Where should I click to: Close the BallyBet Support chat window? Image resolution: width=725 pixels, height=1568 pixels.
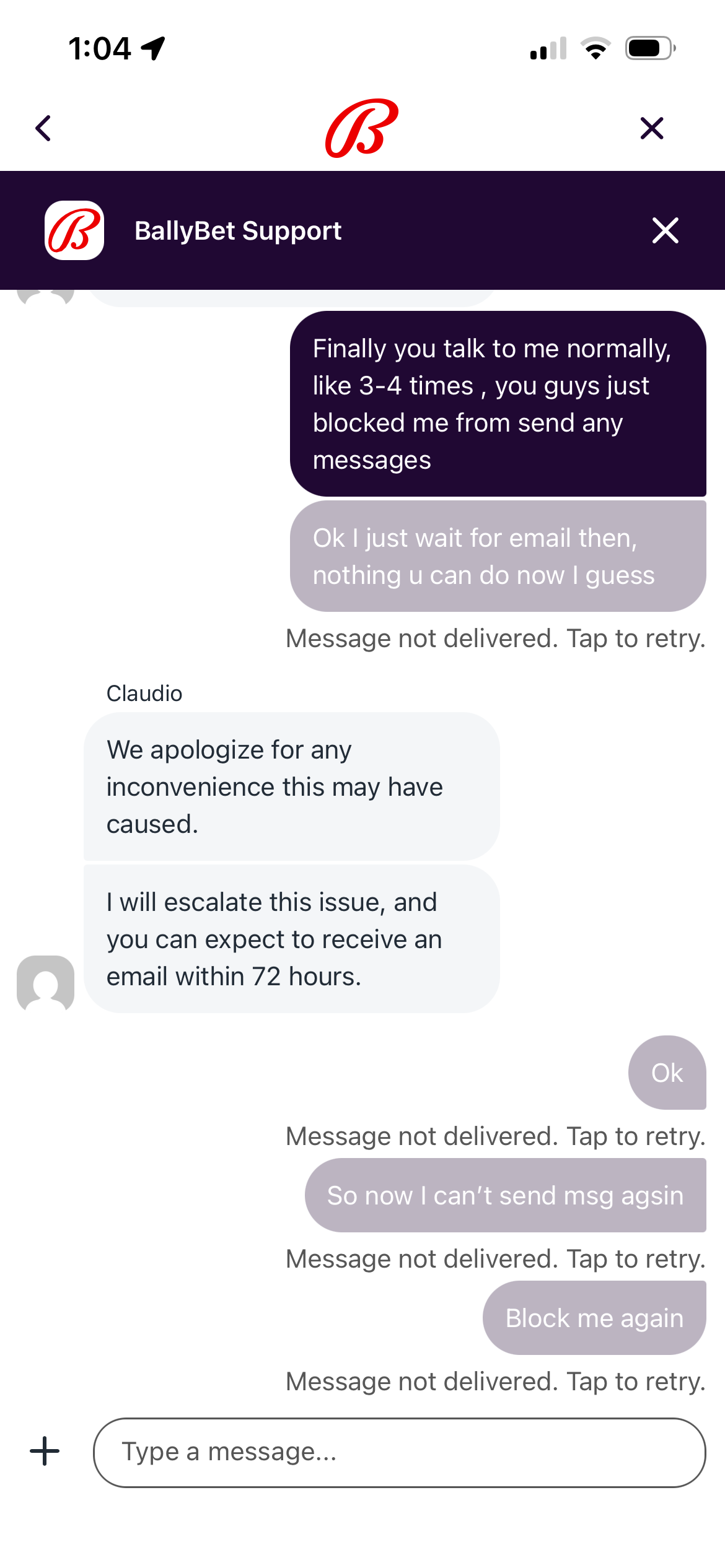pos(666,230)
